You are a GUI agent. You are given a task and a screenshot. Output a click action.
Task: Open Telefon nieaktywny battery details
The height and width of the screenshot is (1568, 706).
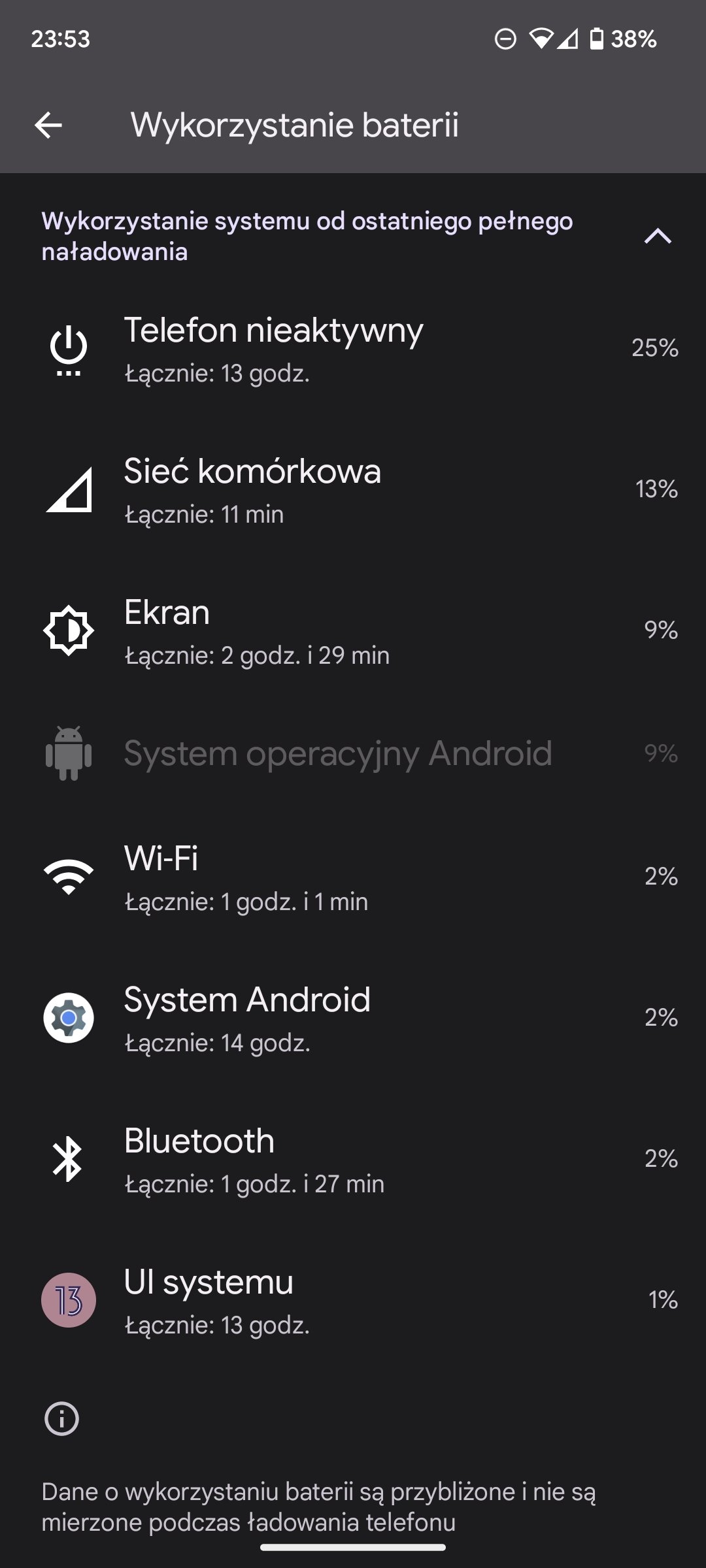coord(353,349)
